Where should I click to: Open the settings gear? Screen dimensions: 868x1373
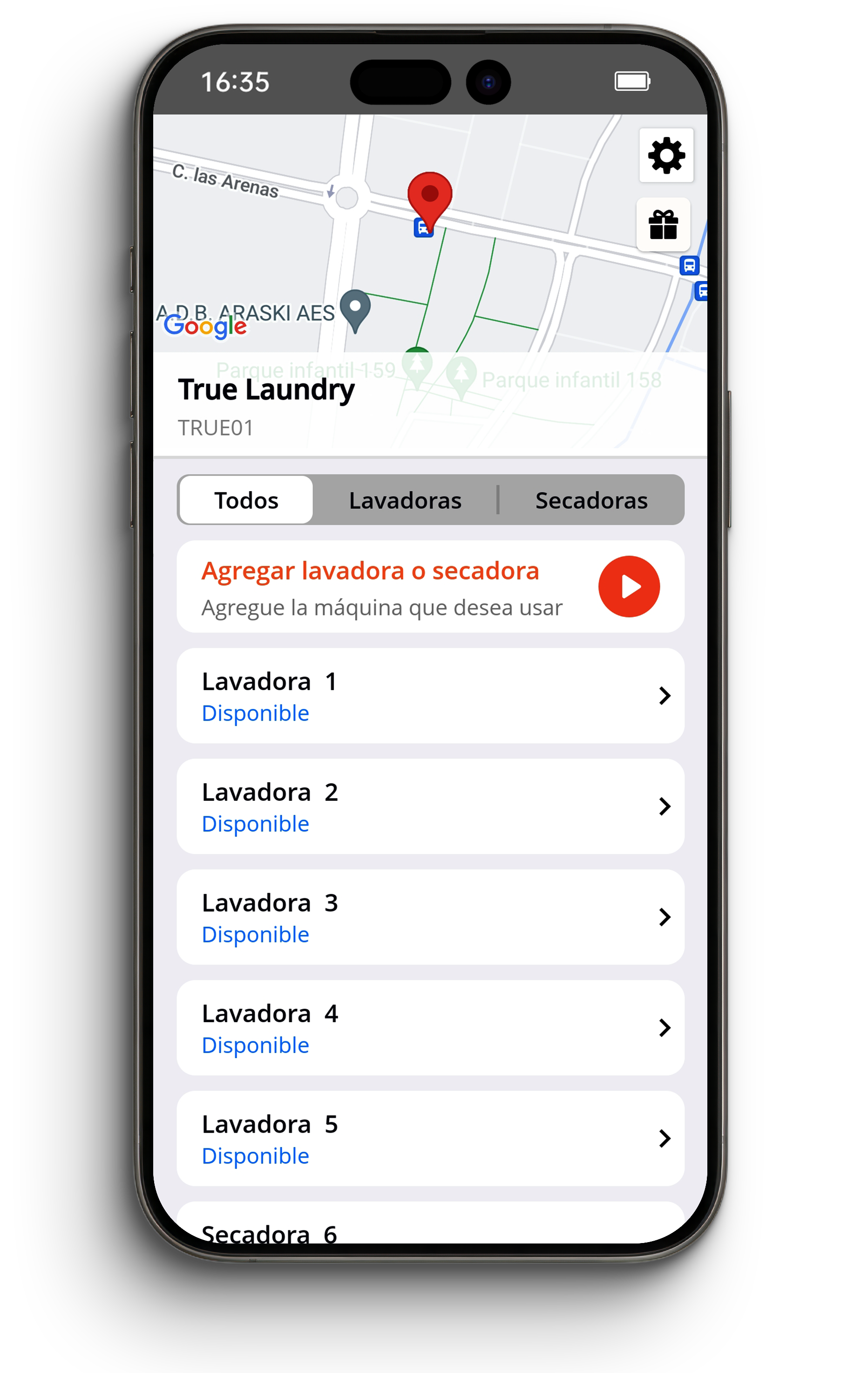666,156
